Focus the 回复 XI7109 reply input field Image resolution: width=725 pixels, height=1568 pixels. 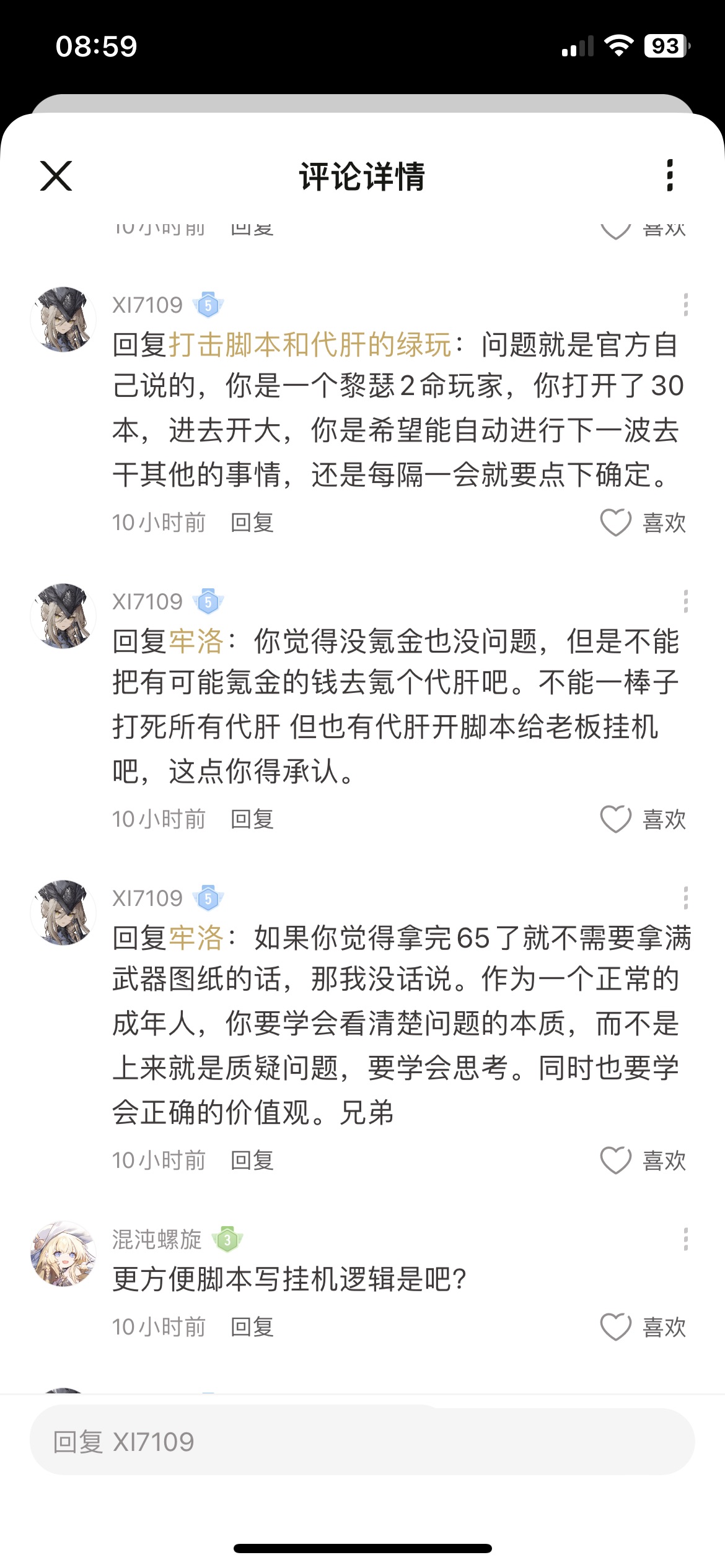pos(362,1442)
